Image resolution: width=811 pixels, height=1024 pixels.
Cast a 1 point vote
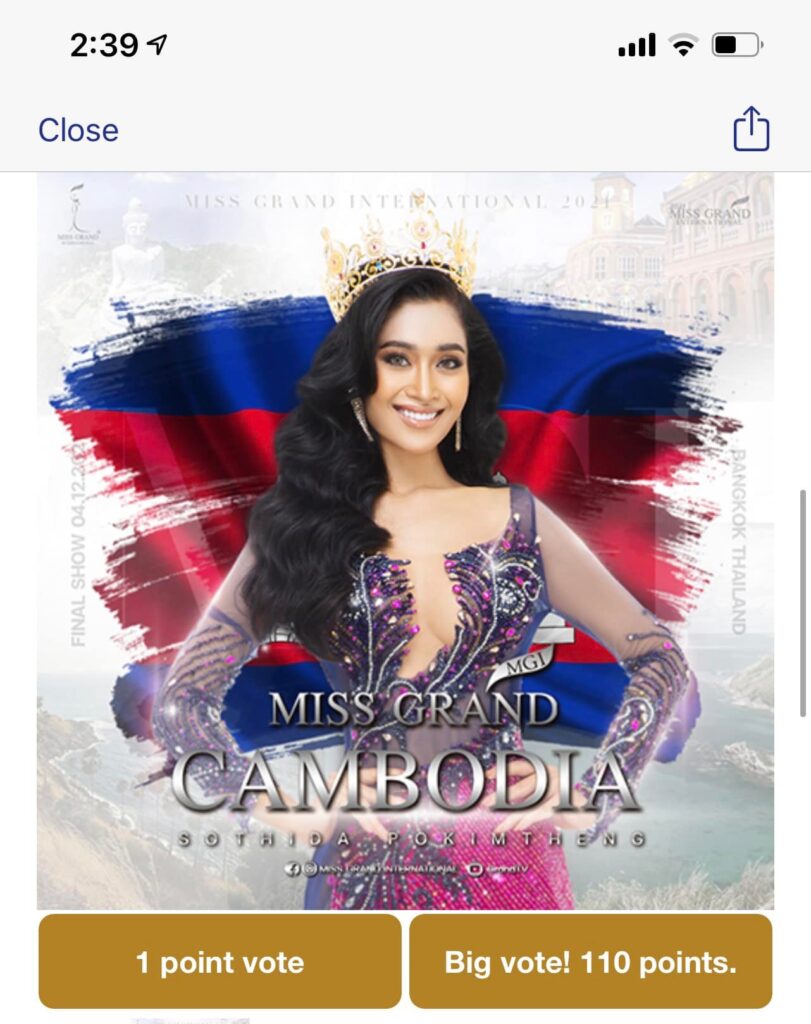[x=220, y=962]
